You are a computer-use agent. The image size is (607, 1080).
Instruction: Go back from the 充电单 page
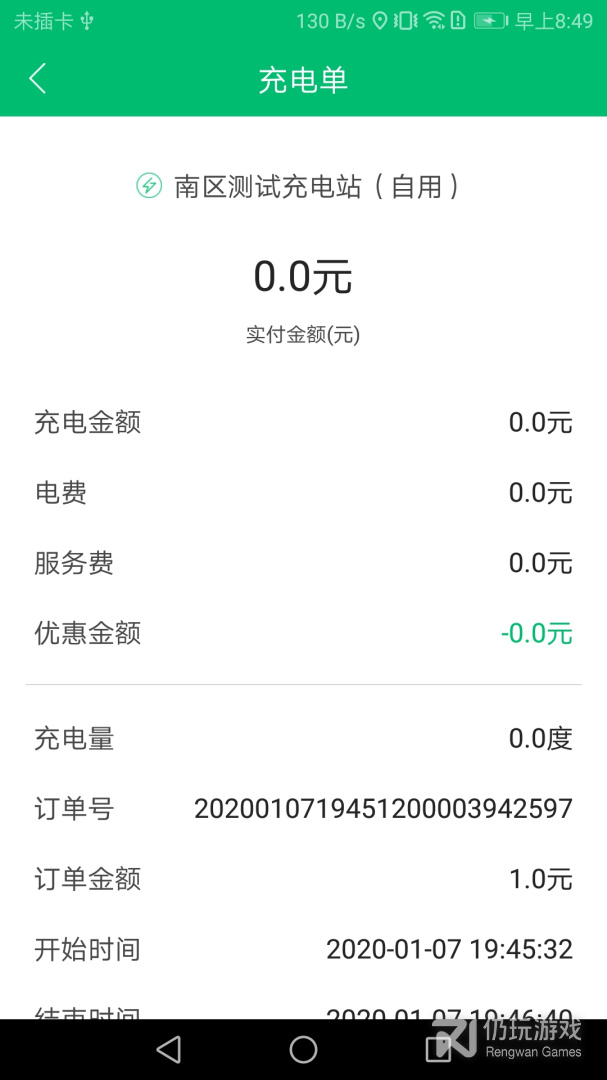pyautogui.click(x=38, y=79)
